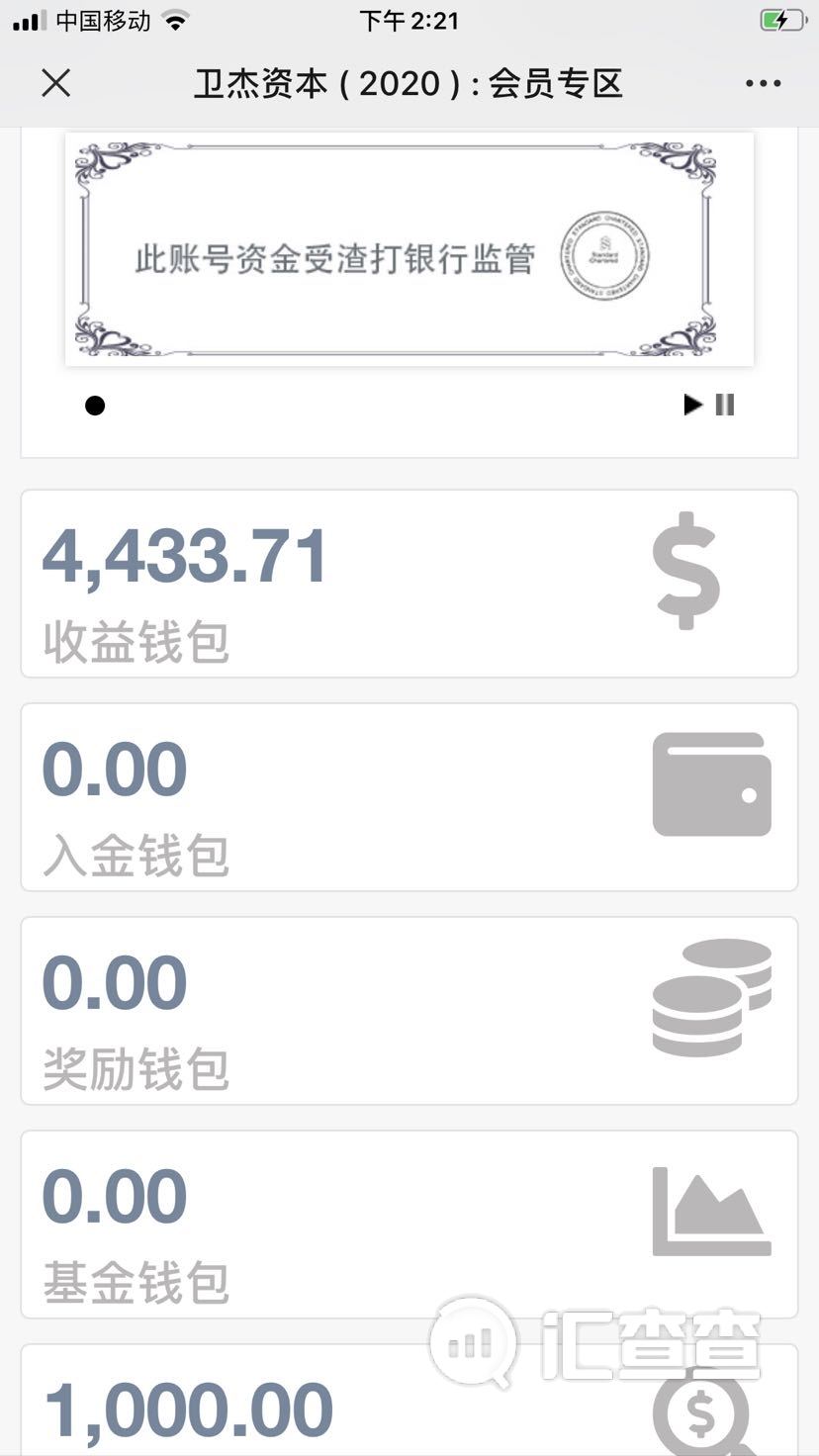Close the 会员专区 web page
The width and height of the screenshot is (819, 1456).
(56, 83)
